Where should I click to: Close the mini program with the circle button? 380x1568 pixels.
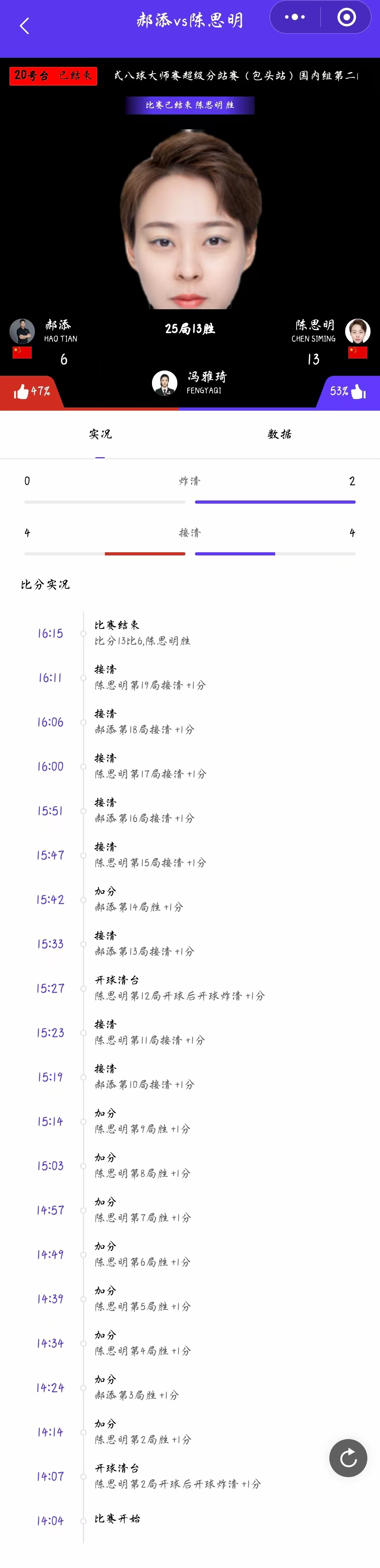coord(346,17)
